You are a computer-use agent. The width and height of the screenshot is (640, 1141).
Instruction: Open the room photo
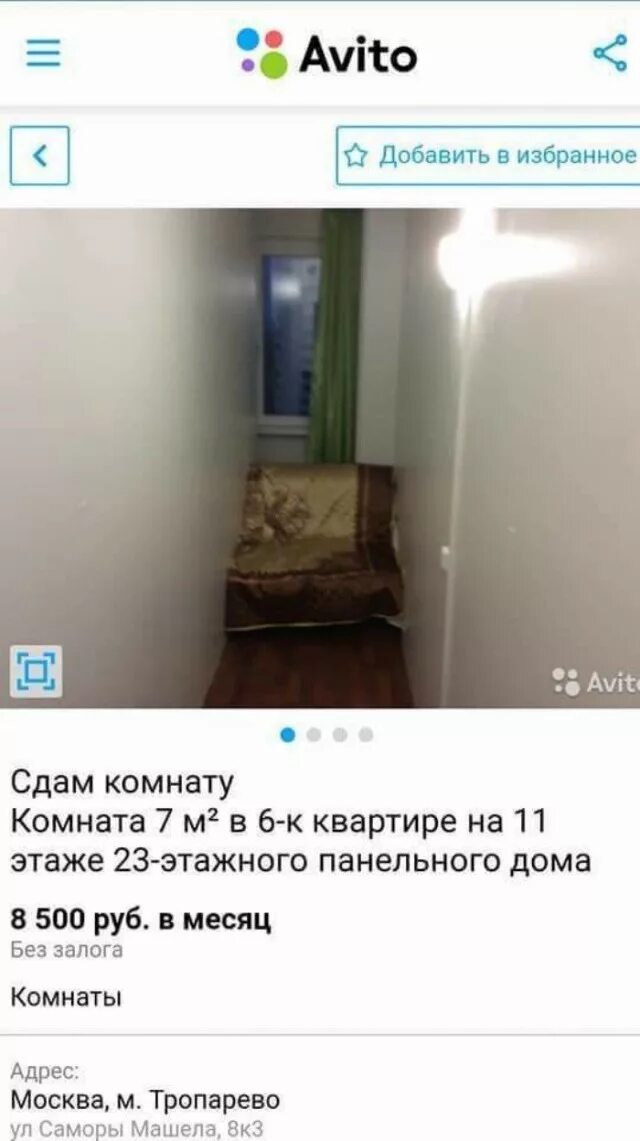pos(320,458)
